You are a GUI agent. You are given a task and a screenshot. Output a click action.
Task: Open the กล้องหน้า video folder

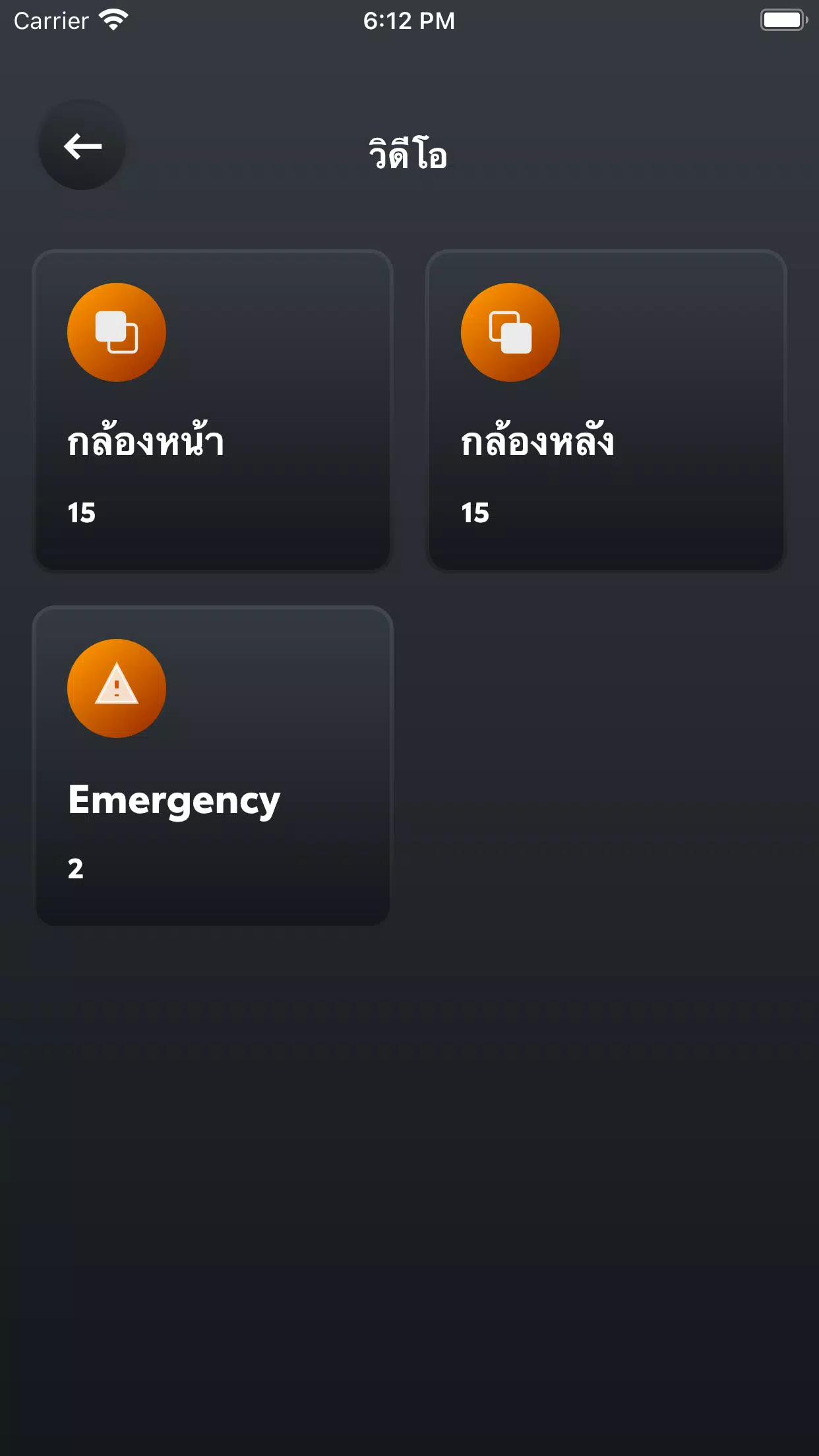(212, 409)
